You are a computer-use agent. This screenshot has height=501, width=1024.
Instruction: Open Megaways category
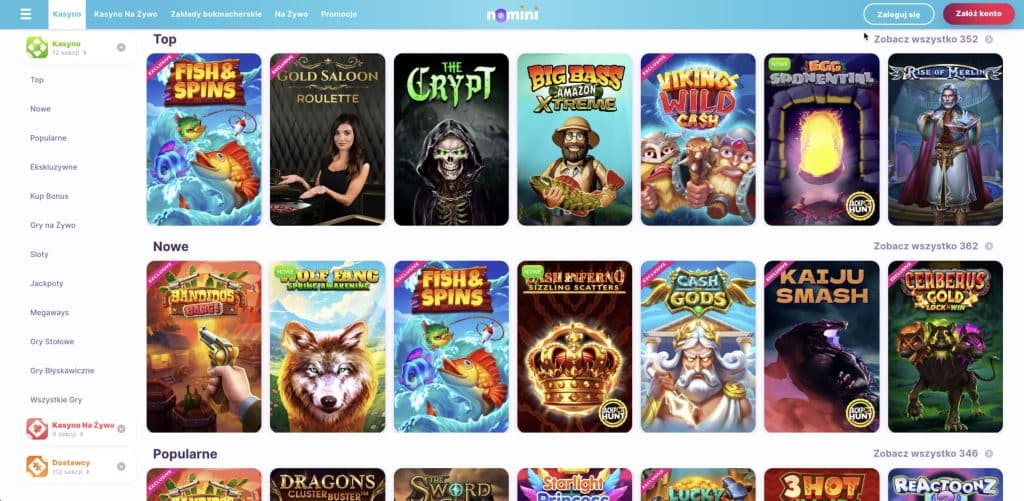click(49, 312)
